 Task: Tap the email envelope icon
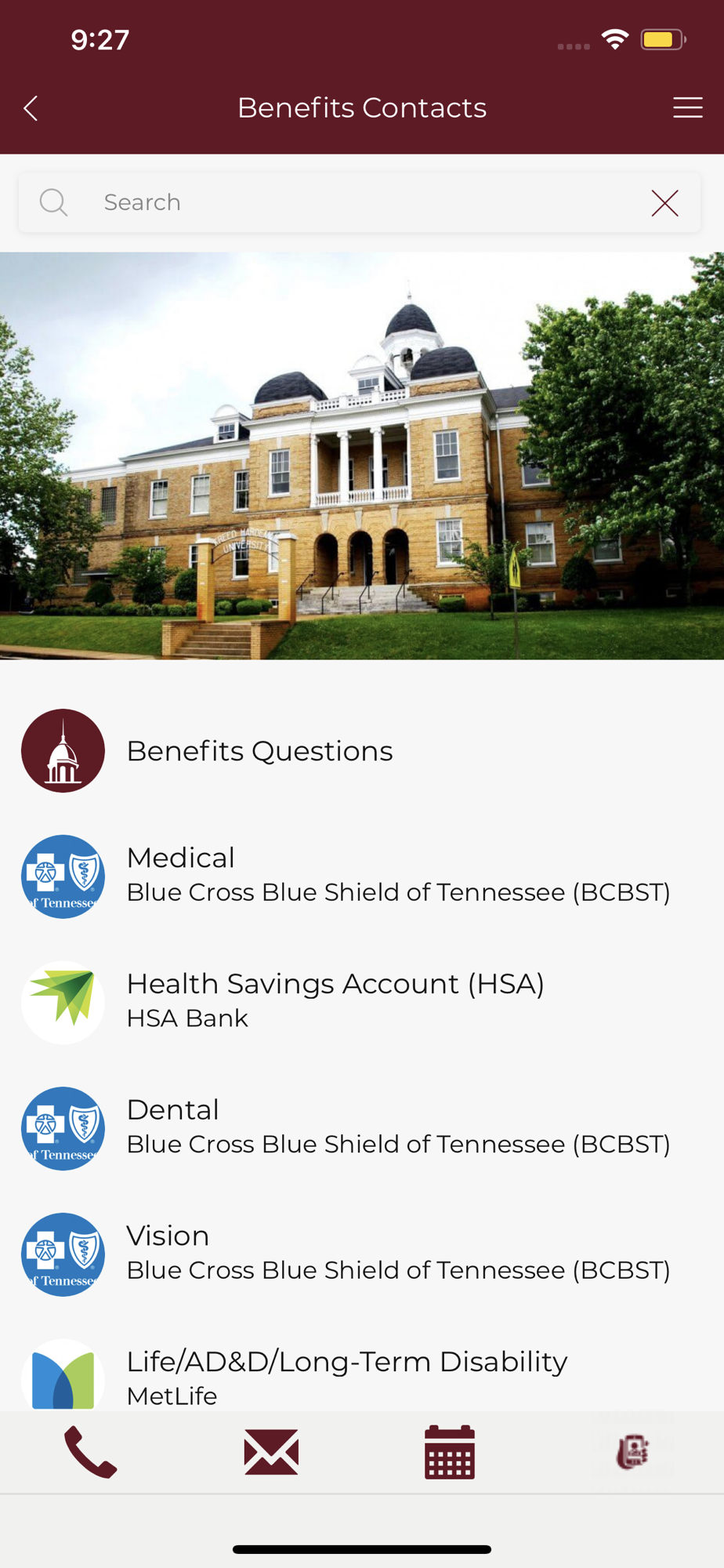pyautogui.click(x=271, y=1452)
